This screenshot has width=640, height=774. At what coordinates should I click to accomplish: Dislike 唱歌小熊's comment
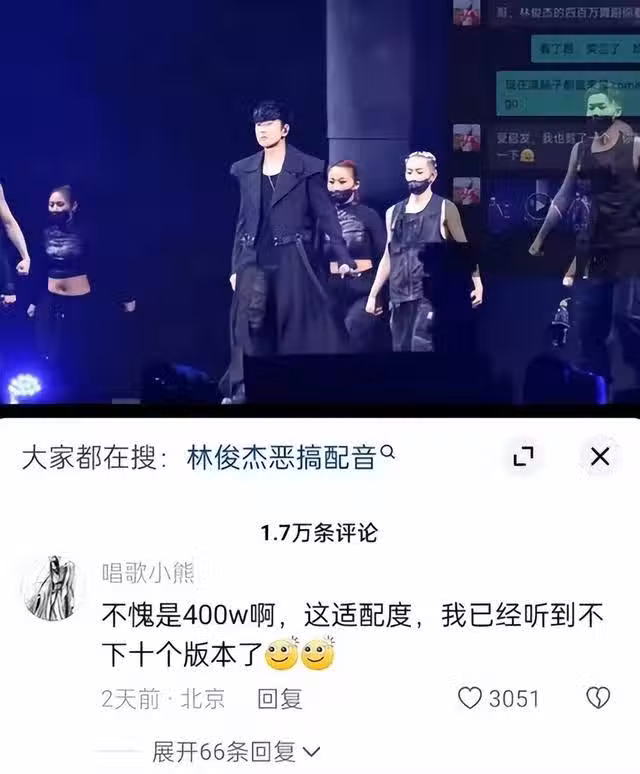[597, 698]
